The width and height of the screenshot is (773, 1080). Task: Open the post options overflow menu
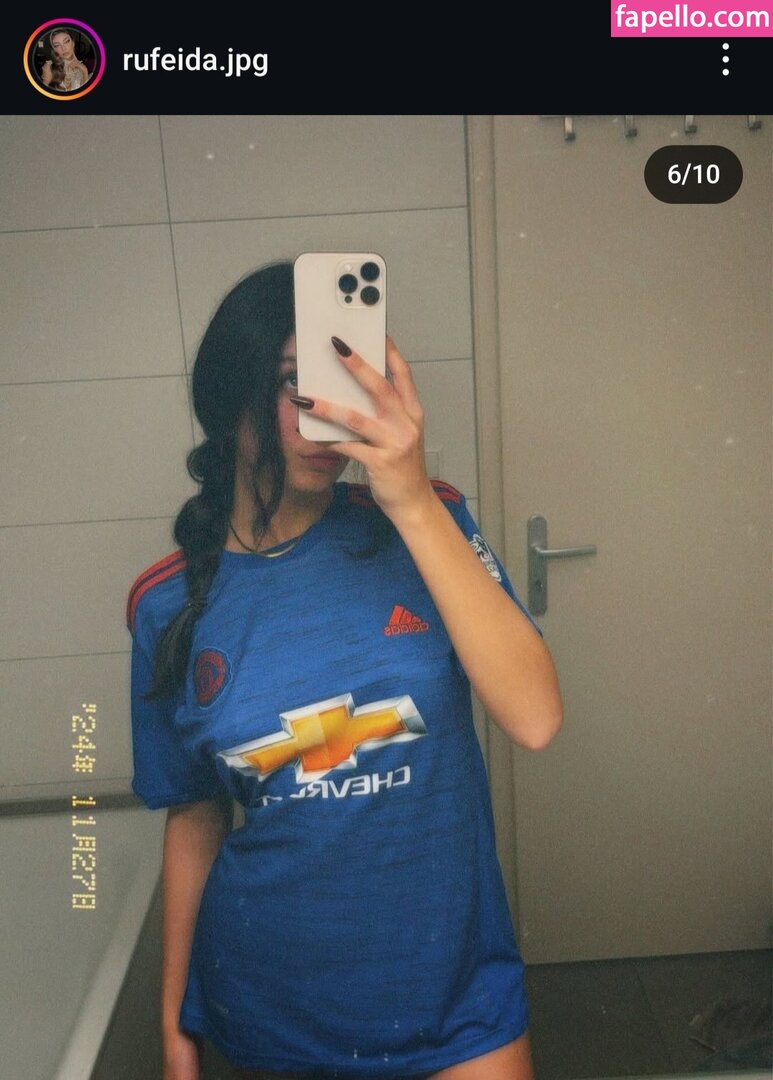coord(725,60)
